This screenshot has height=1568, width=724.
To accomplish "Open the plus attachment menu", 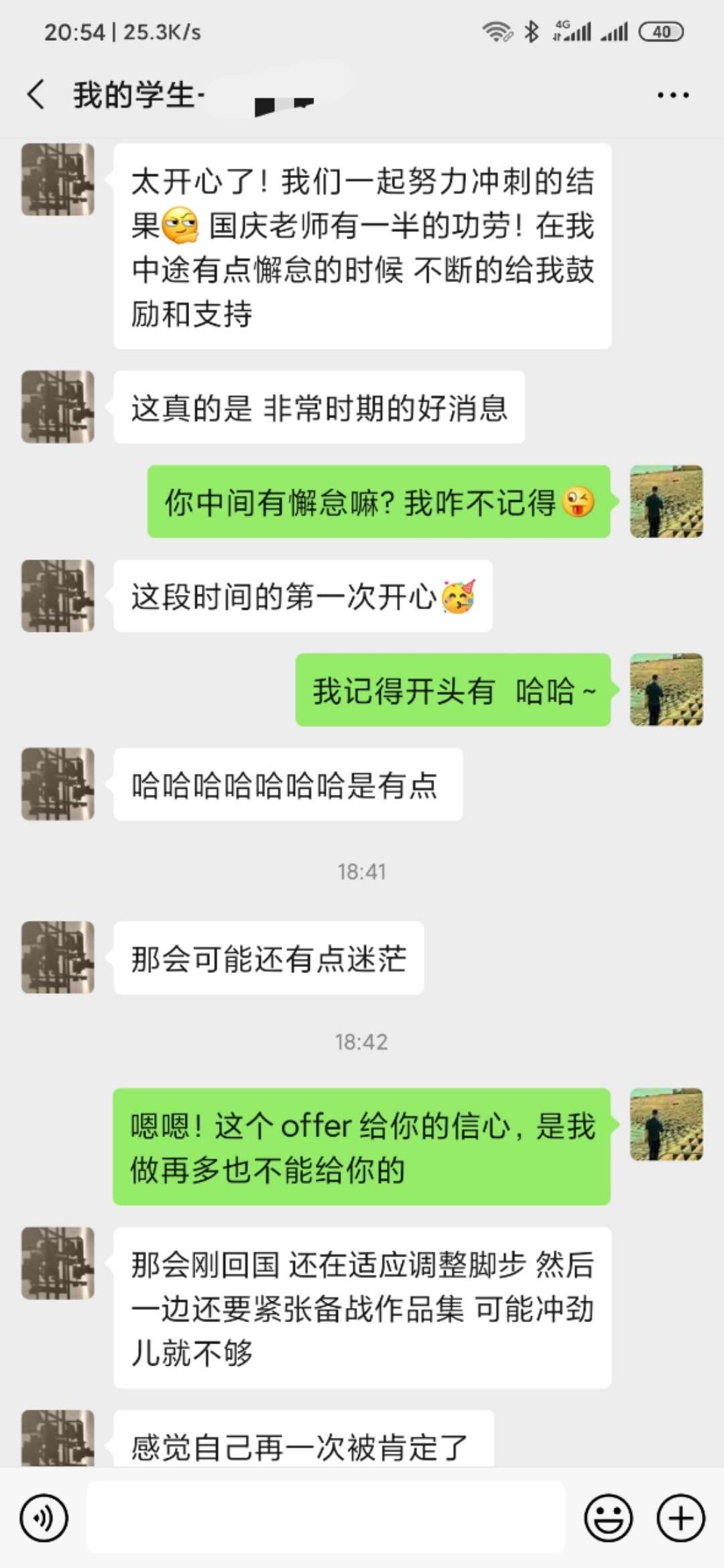I will [680, 1518].
